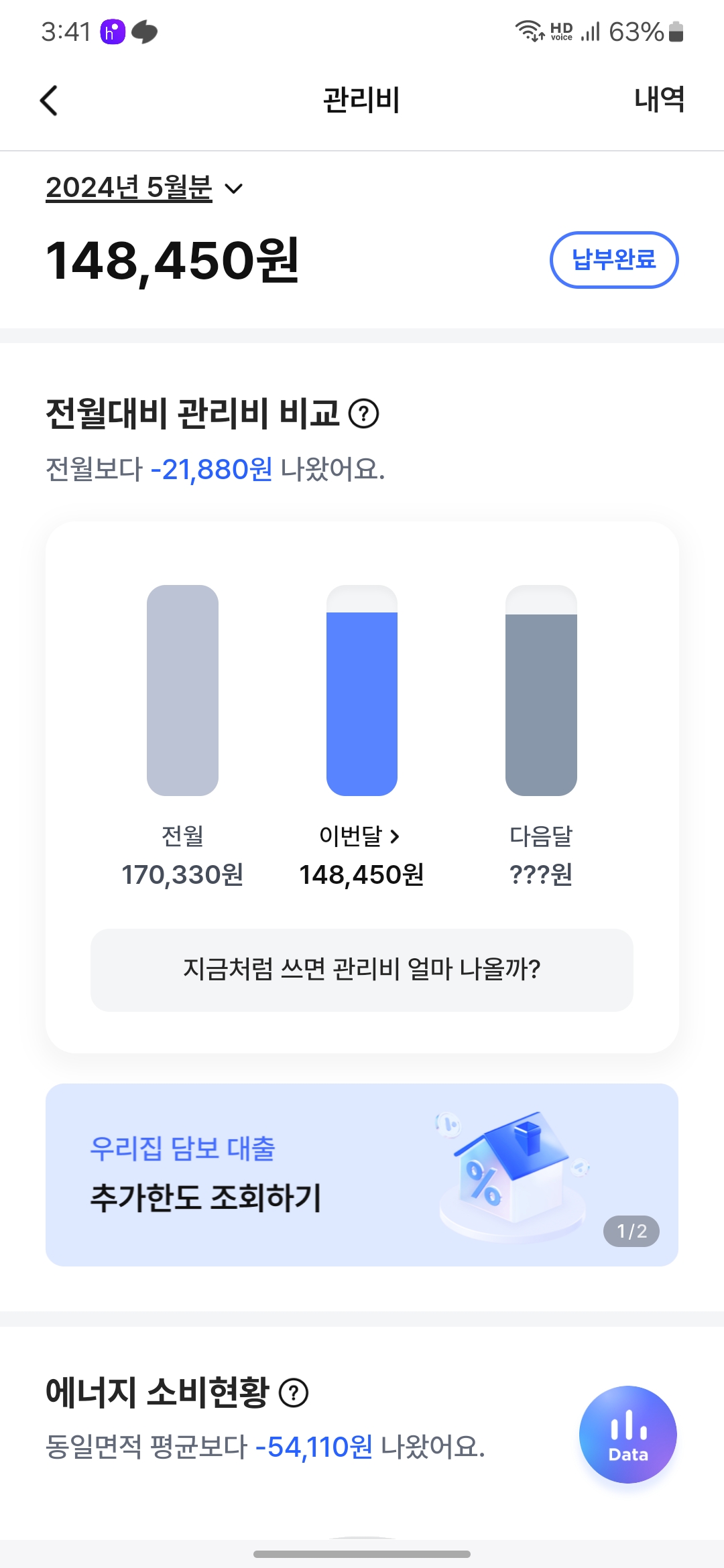Open 우리집 담보 대출 추가한도 조회하기 banner
This screenshot has width=724, height=1568.
362,1175
